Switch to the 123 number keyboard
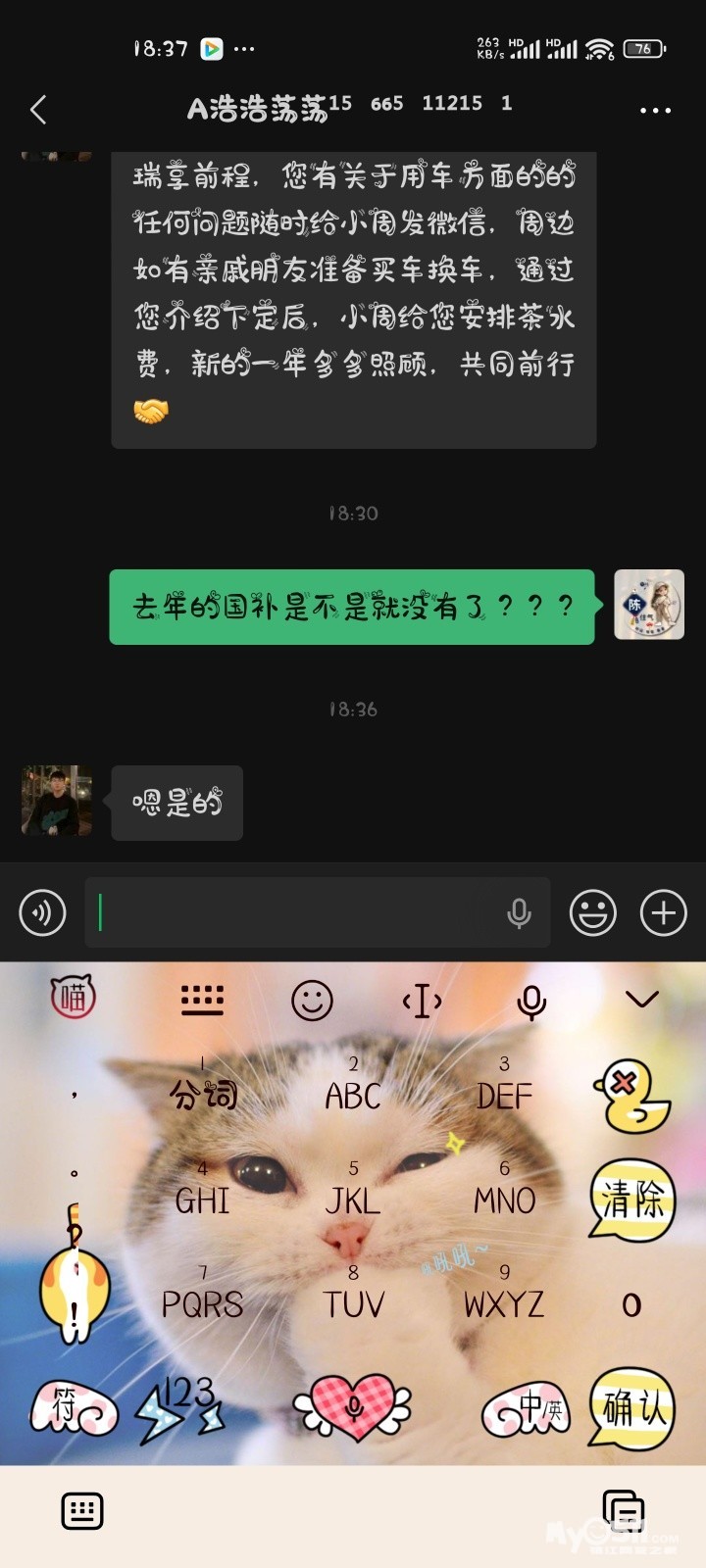Image resolution: width=706 pixels, height=1568 pixels. coord(182,1407)
